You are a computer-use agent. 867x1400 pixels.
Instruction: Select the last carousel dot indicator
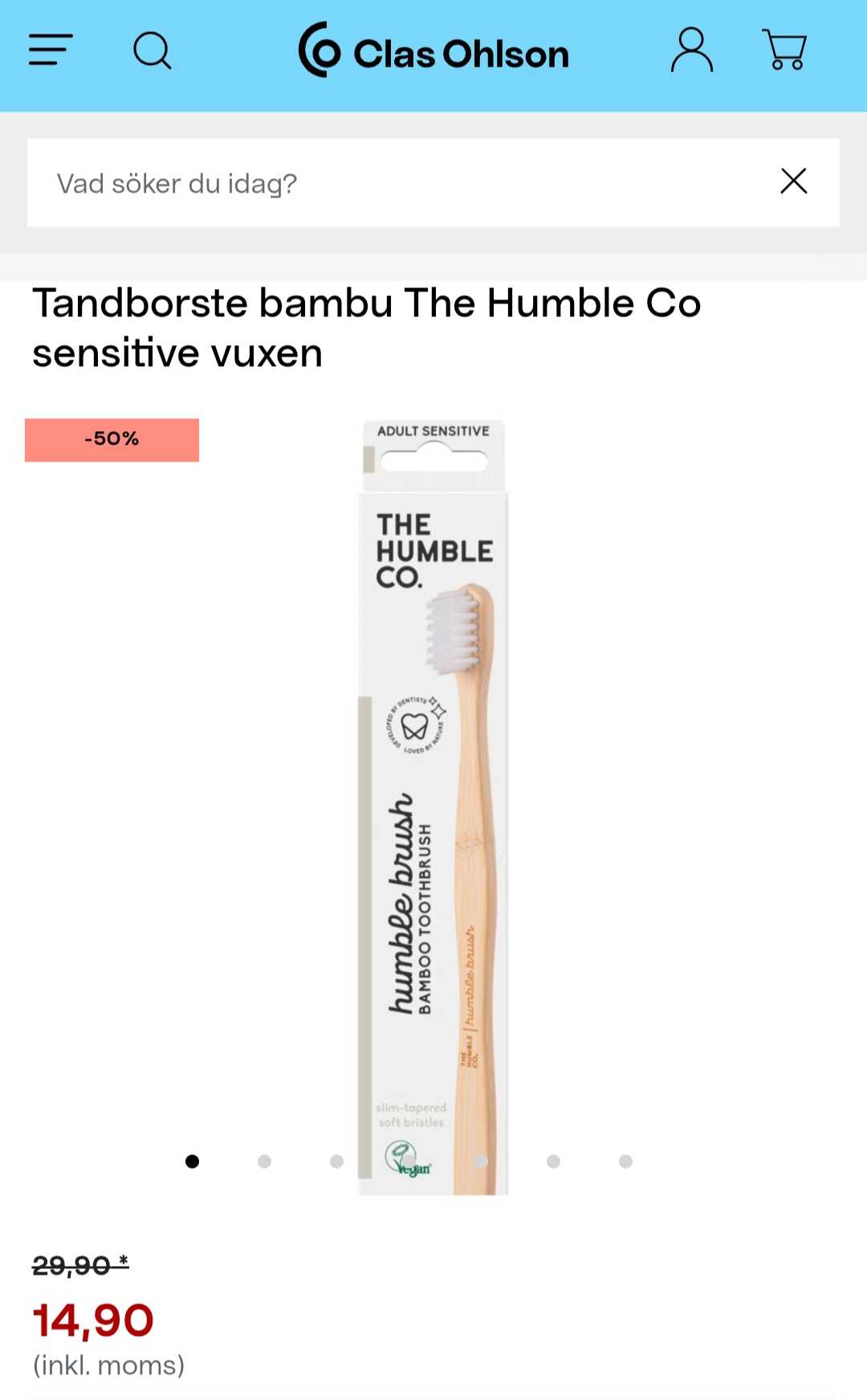(625, 1161)
